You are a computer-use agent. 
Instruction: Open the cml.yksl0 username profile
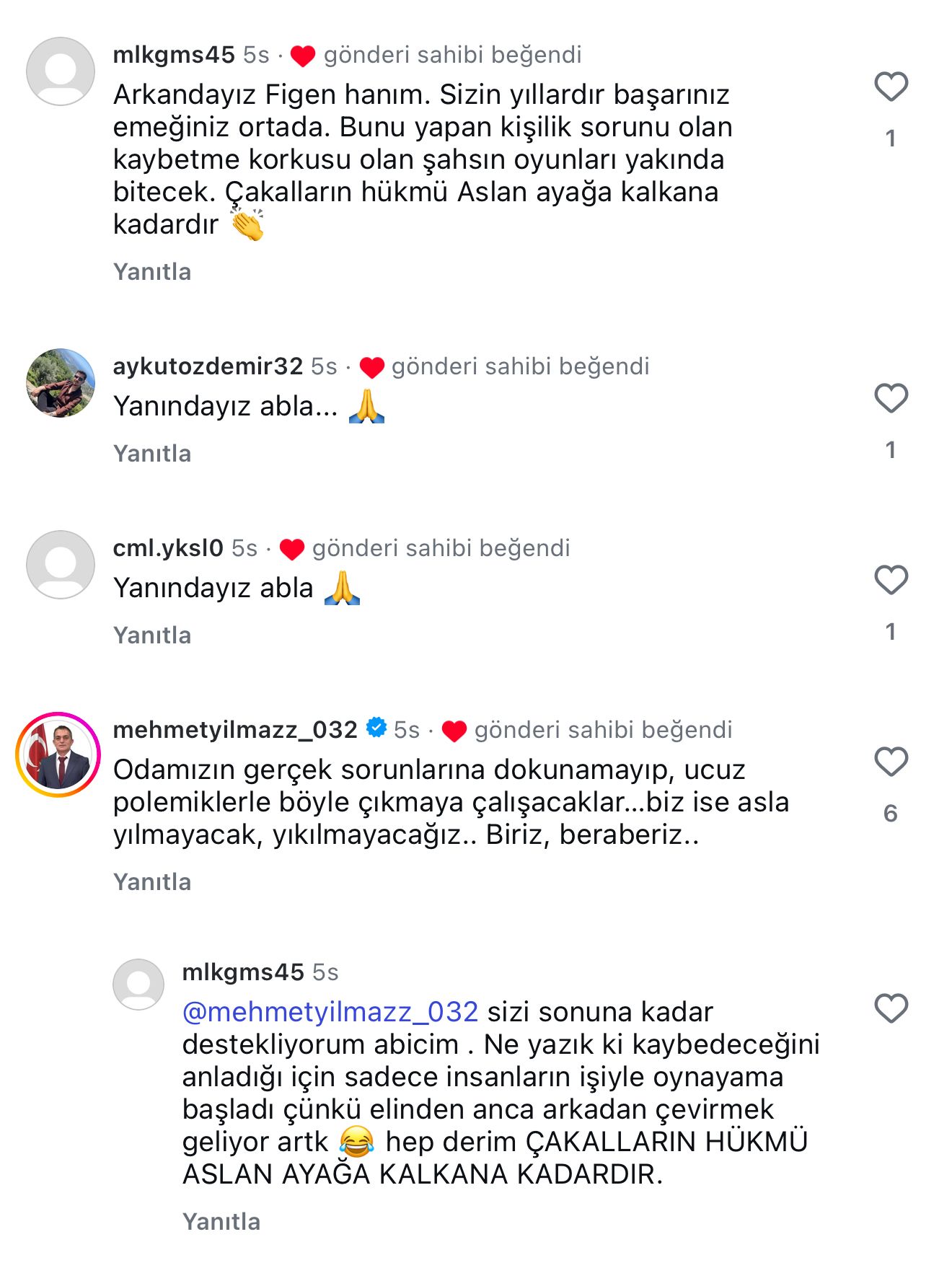pos(168,548)
